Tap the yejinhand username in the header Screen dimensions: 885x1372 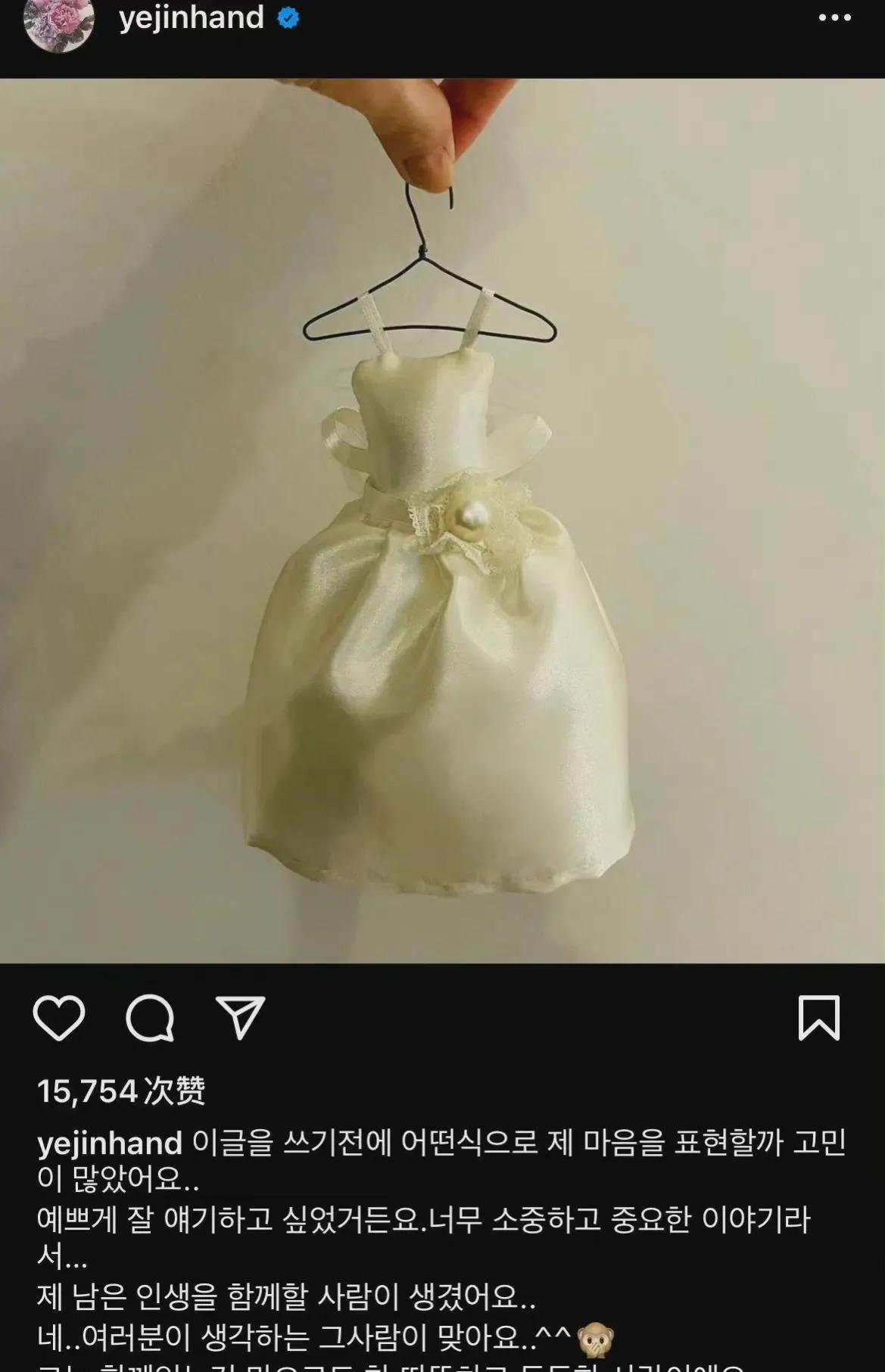191,18
